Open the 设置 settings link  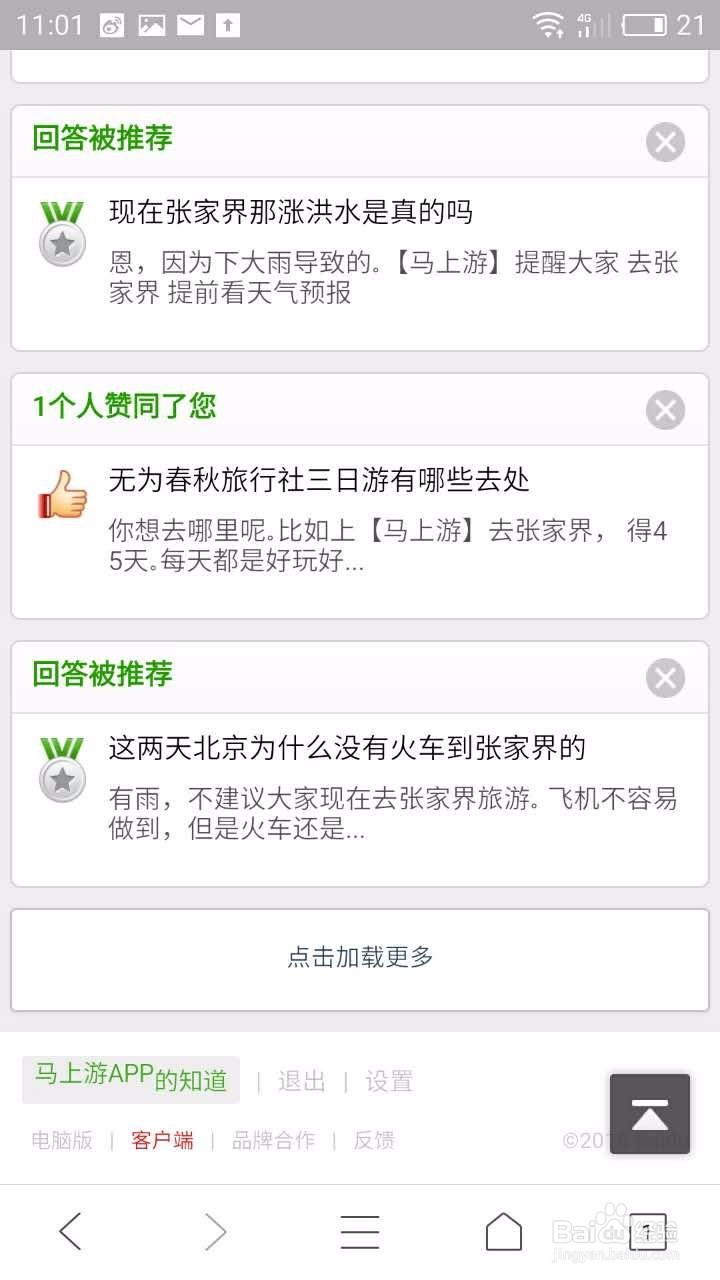pyautogui.click(x=389, y=1080)
